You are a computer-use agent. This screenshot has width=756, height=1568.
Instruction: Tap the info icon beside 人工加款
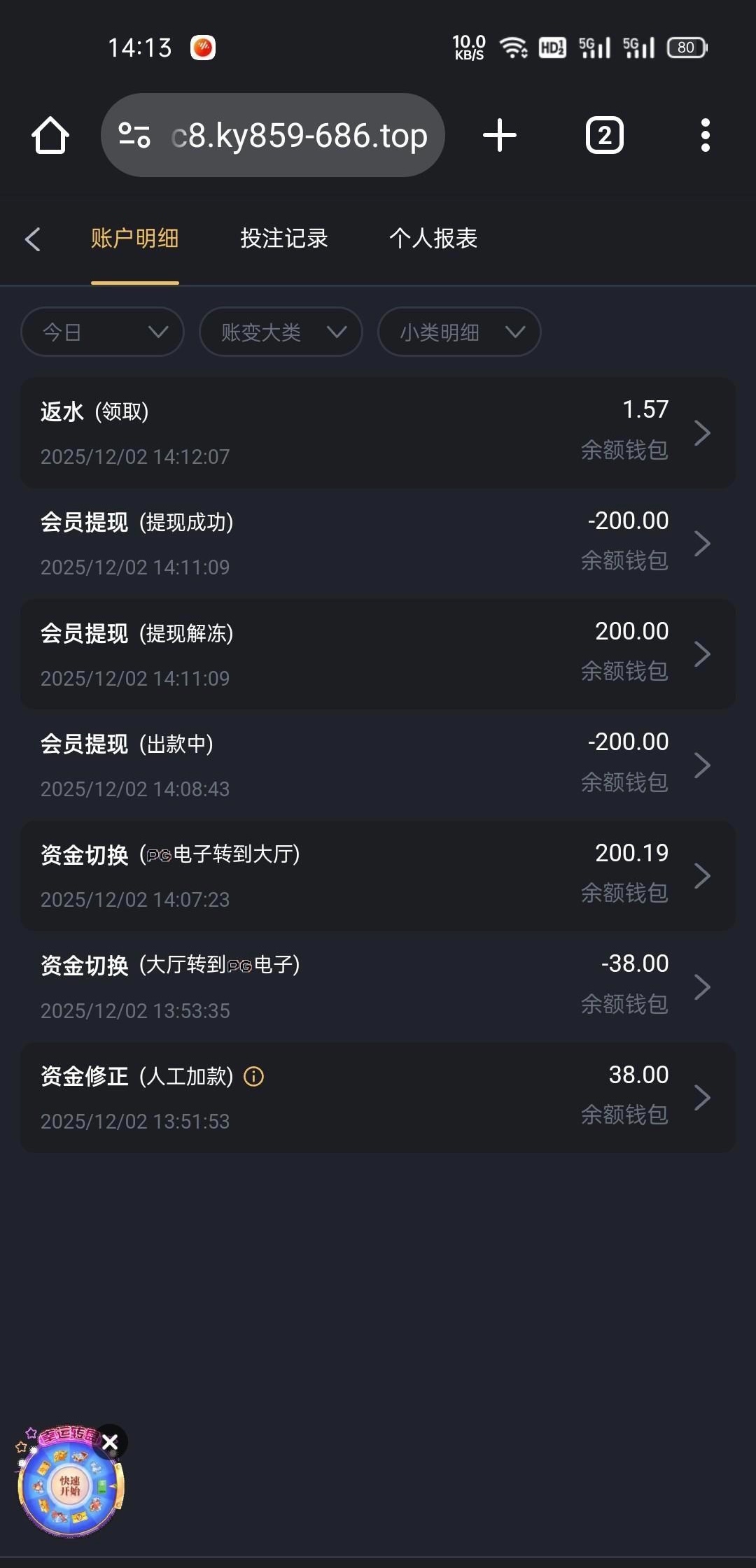pos(253,1076)
